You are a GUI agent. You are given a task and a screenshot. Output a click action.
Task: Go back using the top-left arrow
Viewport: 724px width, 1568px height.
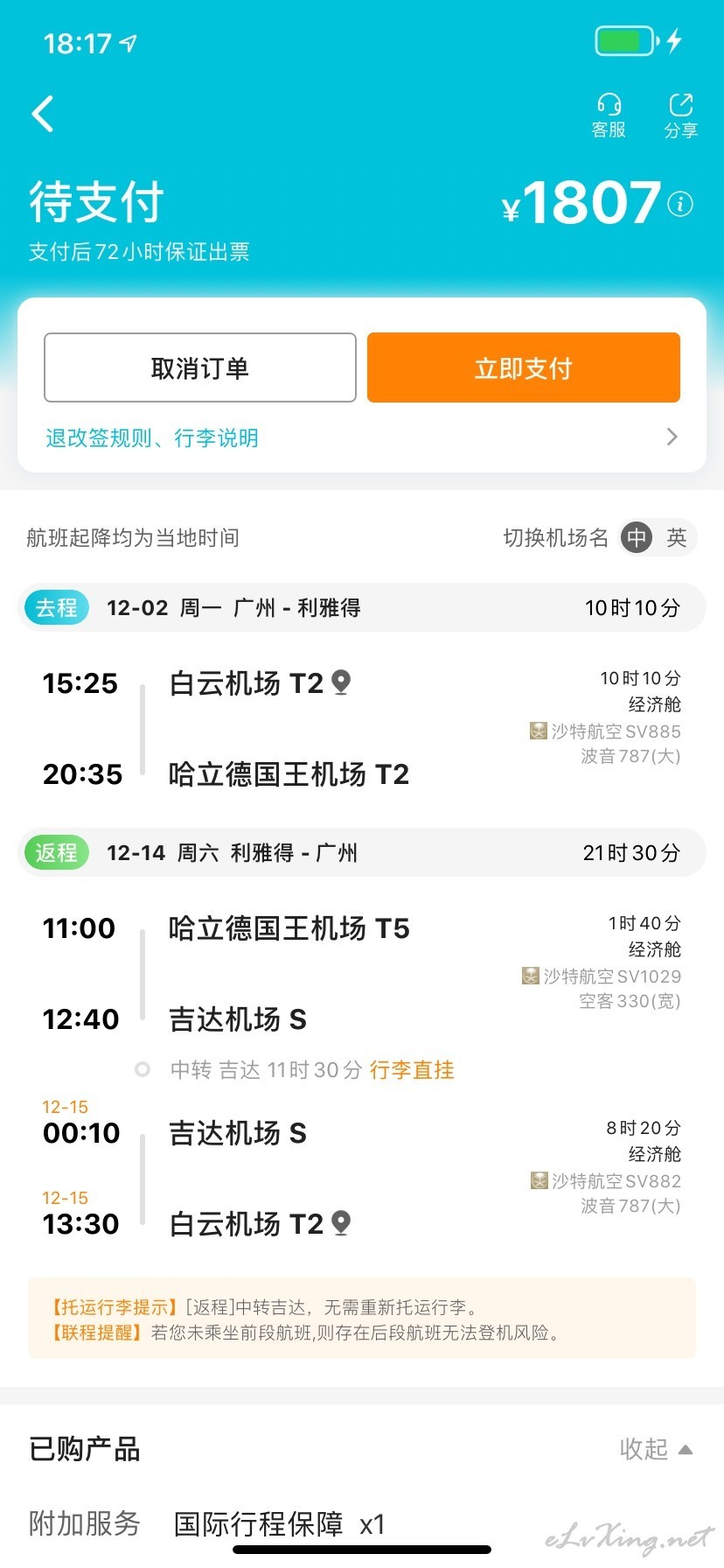(43, 114)
